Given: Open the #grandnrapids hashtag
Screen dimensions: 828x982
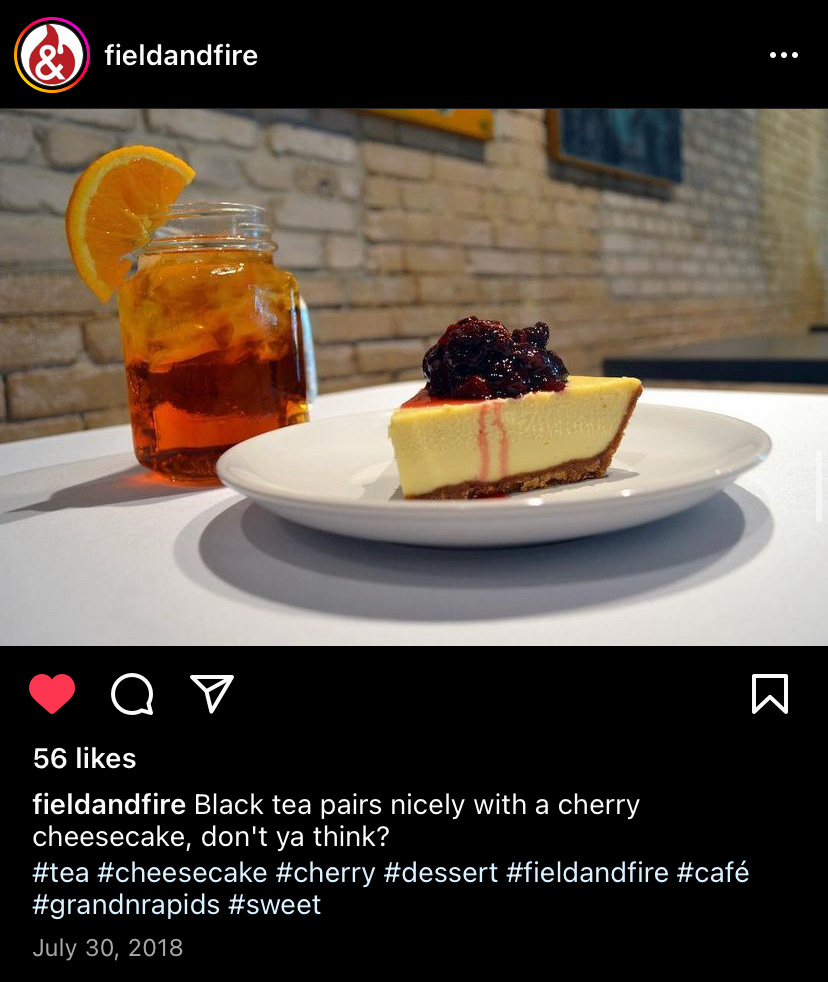Looking at the screenshot, I should (x=126, y=905).
